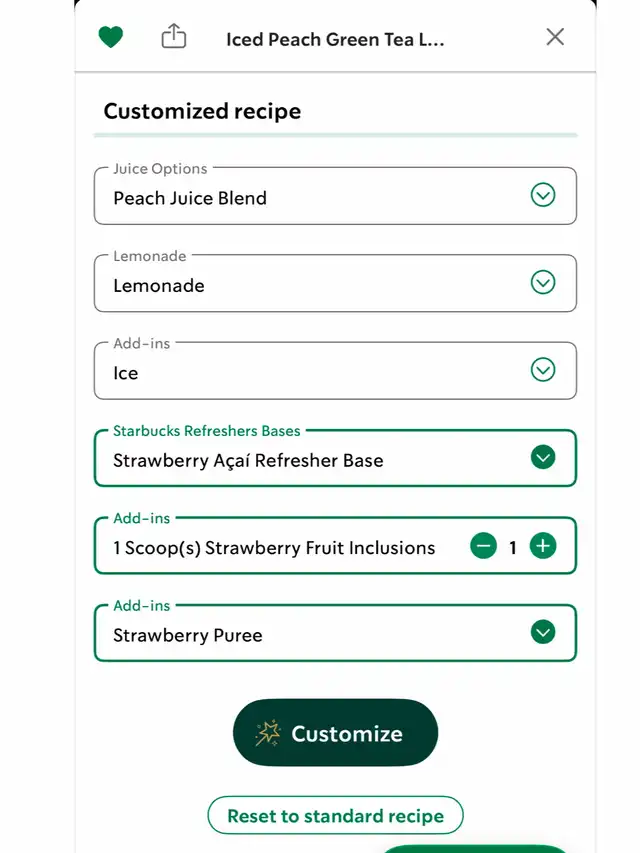Screen dimensions: 640x853
Task: Increase Strawberry Fruit Inclusions scoops
Action: (543, 546)
